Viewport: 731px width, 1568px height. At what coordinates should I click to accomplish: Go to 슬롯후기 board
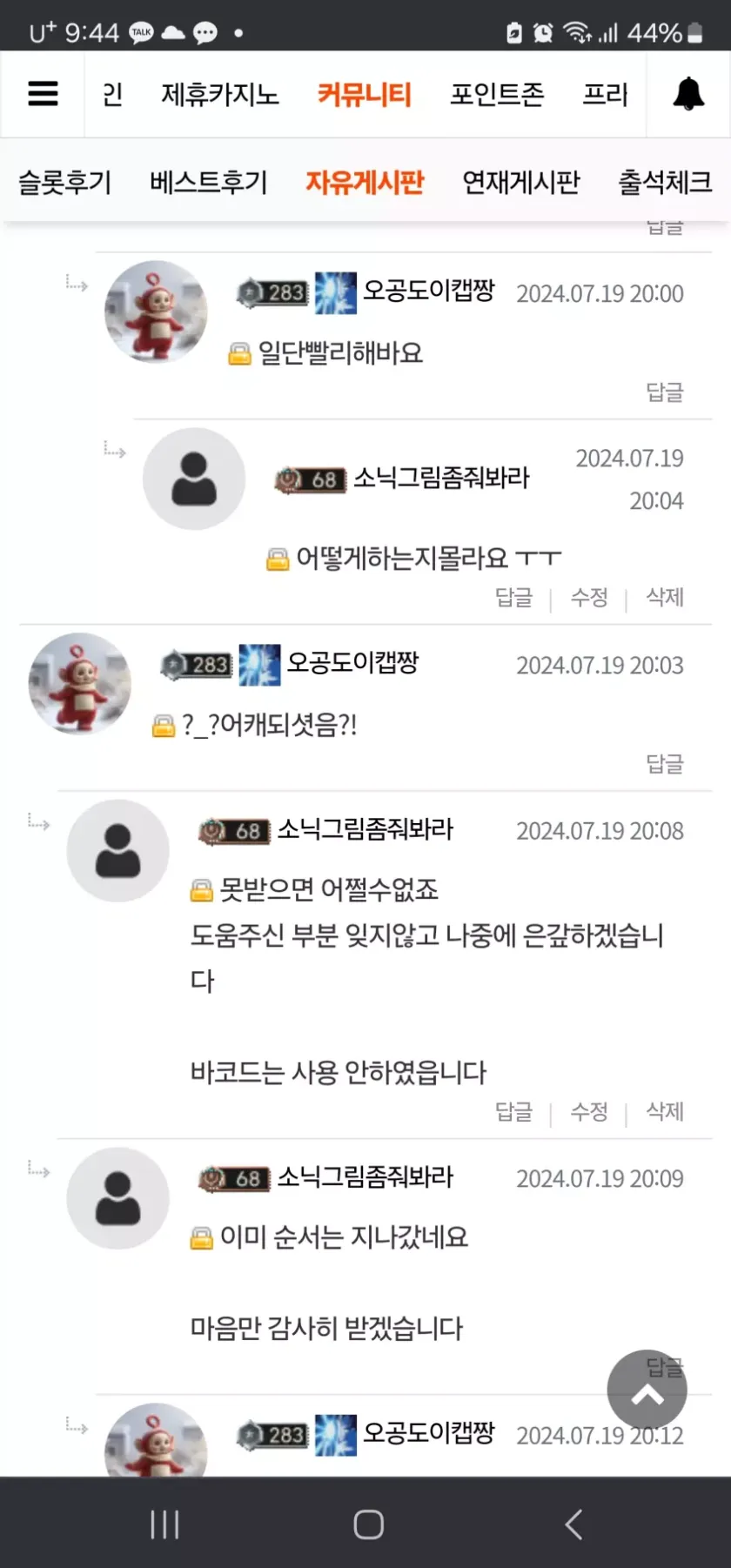[x=65, y=182]
